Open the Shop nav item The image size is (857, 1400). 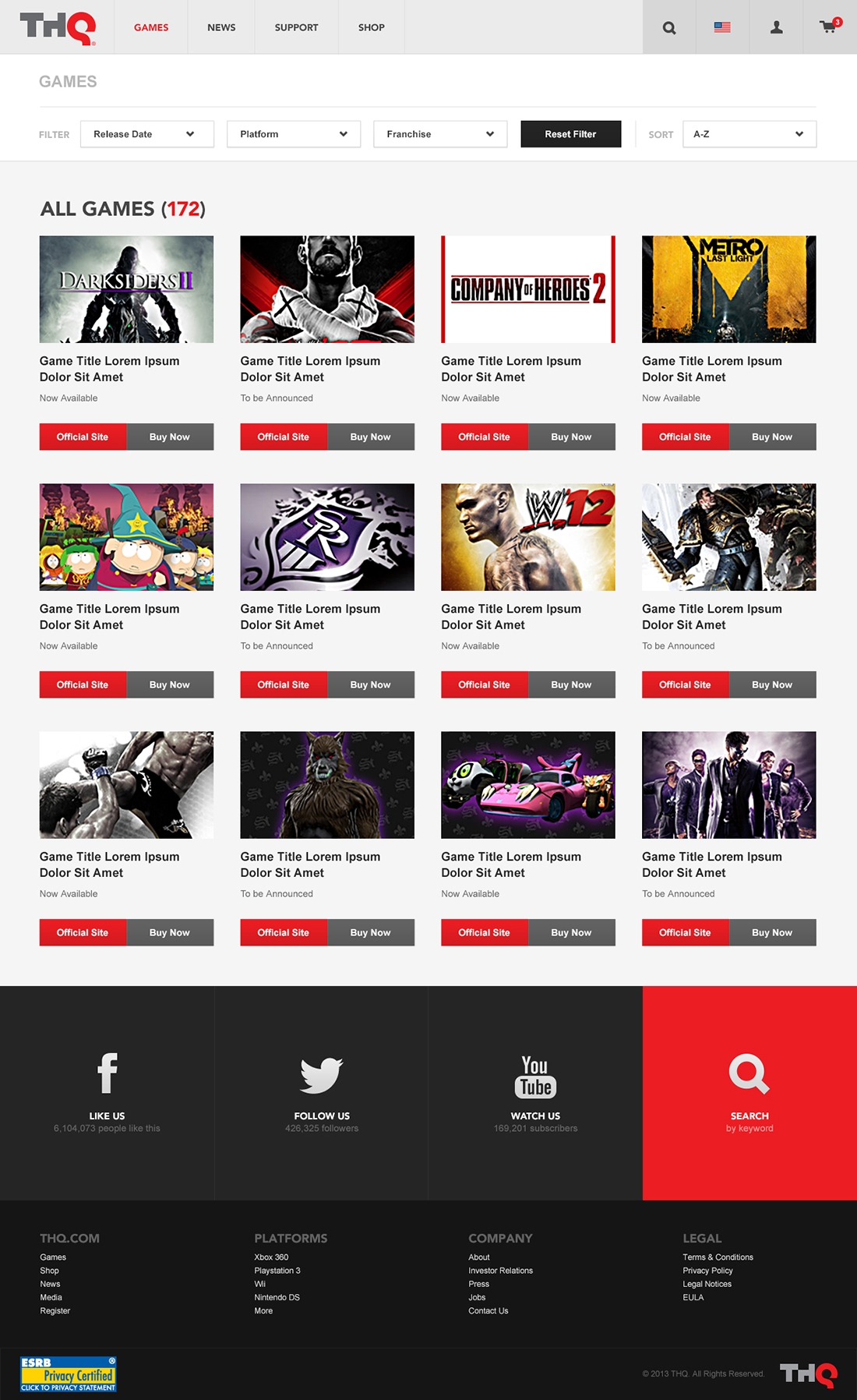tap(371, 27)
